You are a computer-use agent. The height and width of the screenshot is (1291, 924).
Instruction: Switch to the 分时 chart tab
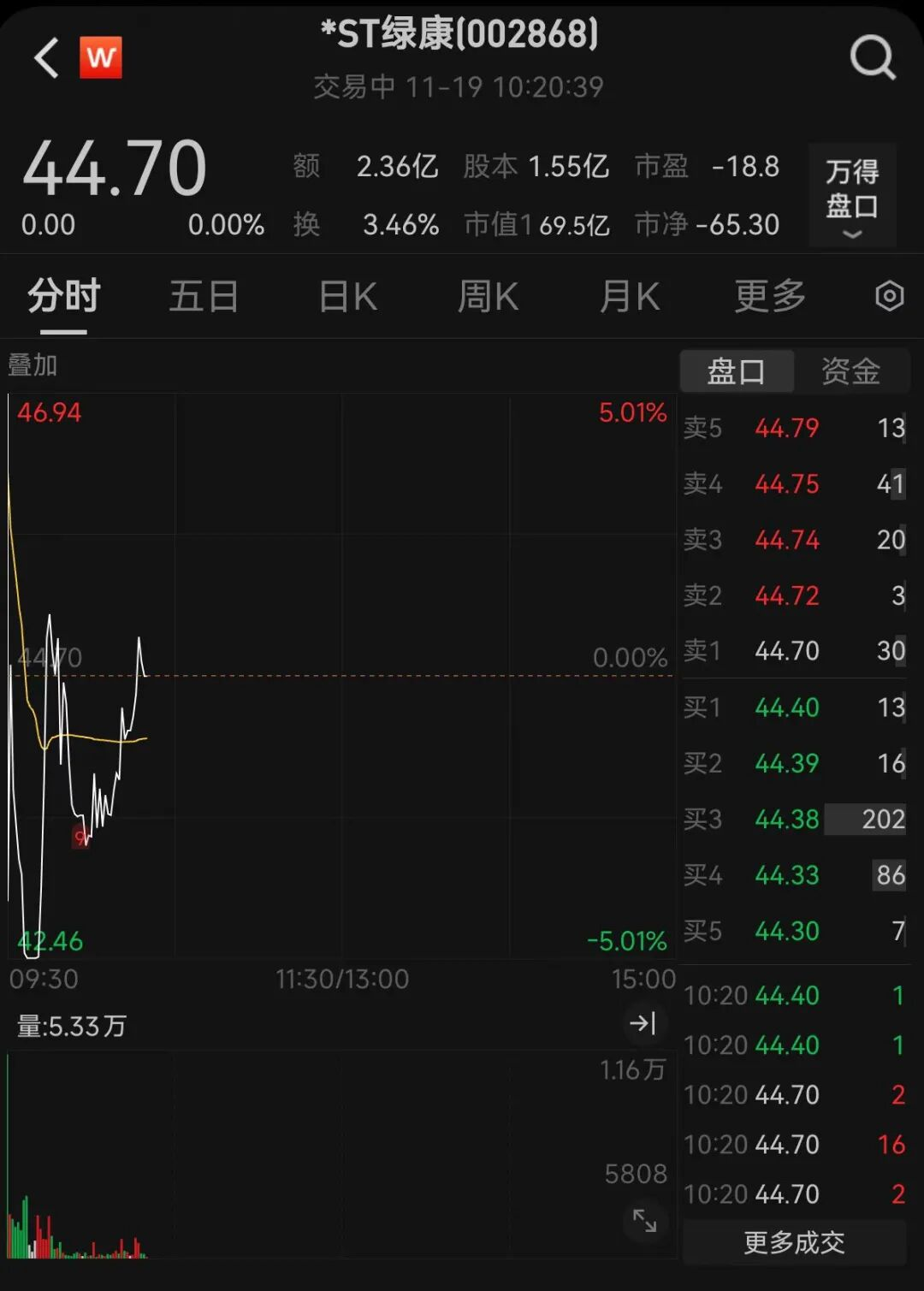click(x=63, y=297)
